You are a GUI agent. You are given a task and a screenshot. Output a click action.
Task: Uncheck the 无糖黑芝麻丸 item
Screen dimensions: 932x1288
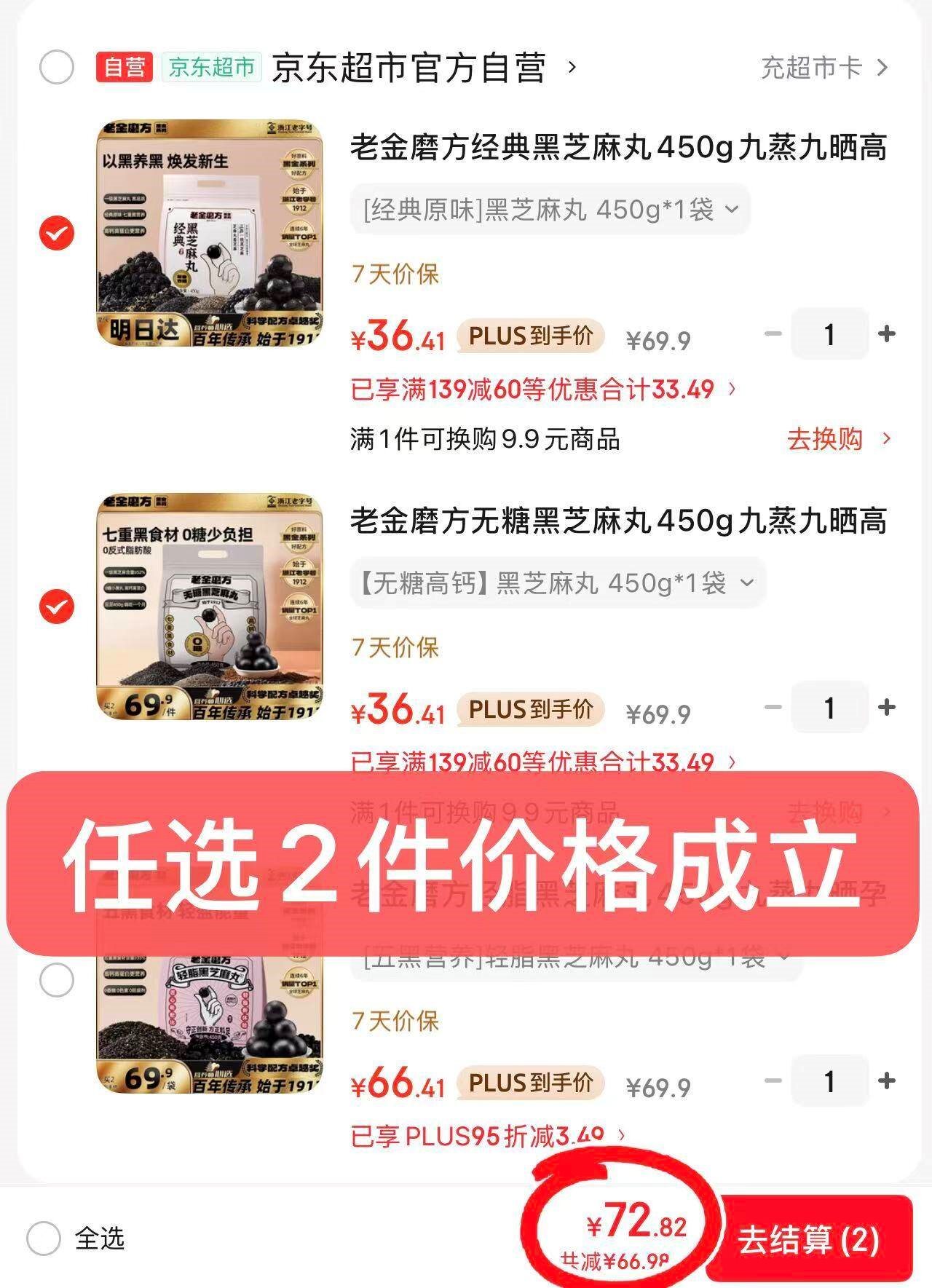(x=57, y=606)
